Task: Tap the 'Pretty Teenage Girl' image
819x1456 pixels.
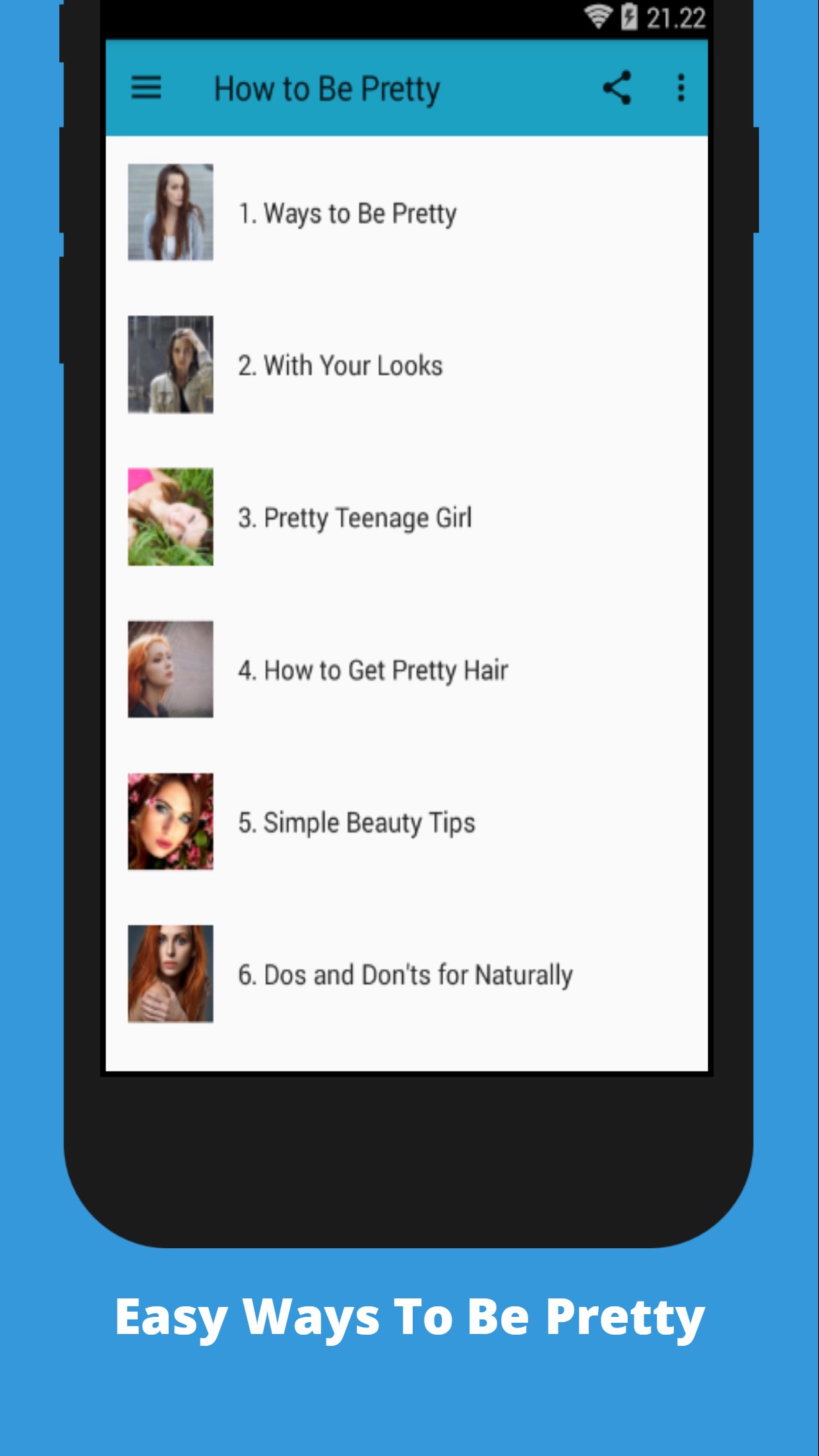Action: [x=170, y=517]
